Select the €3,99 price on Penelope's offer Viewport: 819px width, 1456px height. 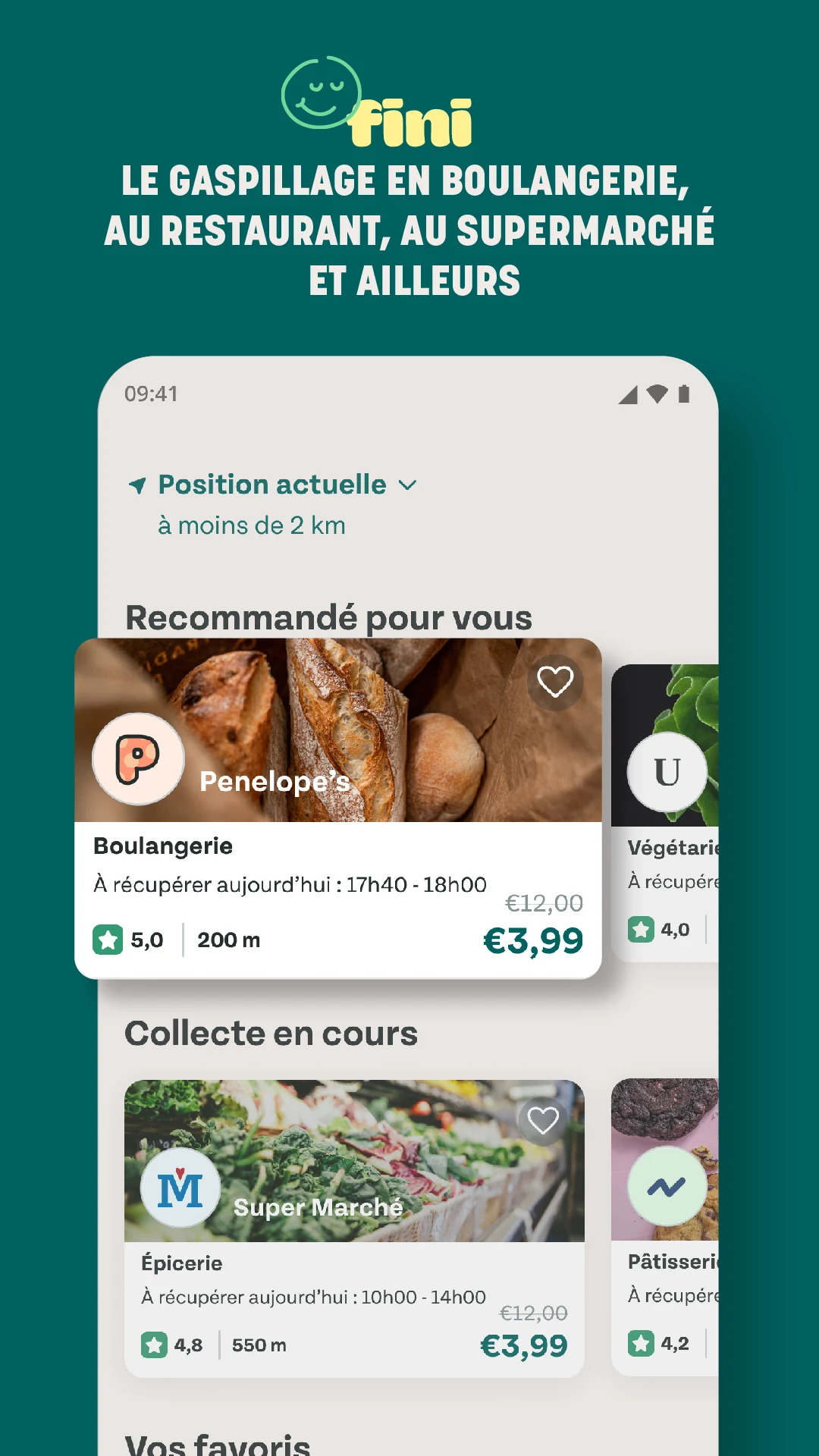pos(533,939)
